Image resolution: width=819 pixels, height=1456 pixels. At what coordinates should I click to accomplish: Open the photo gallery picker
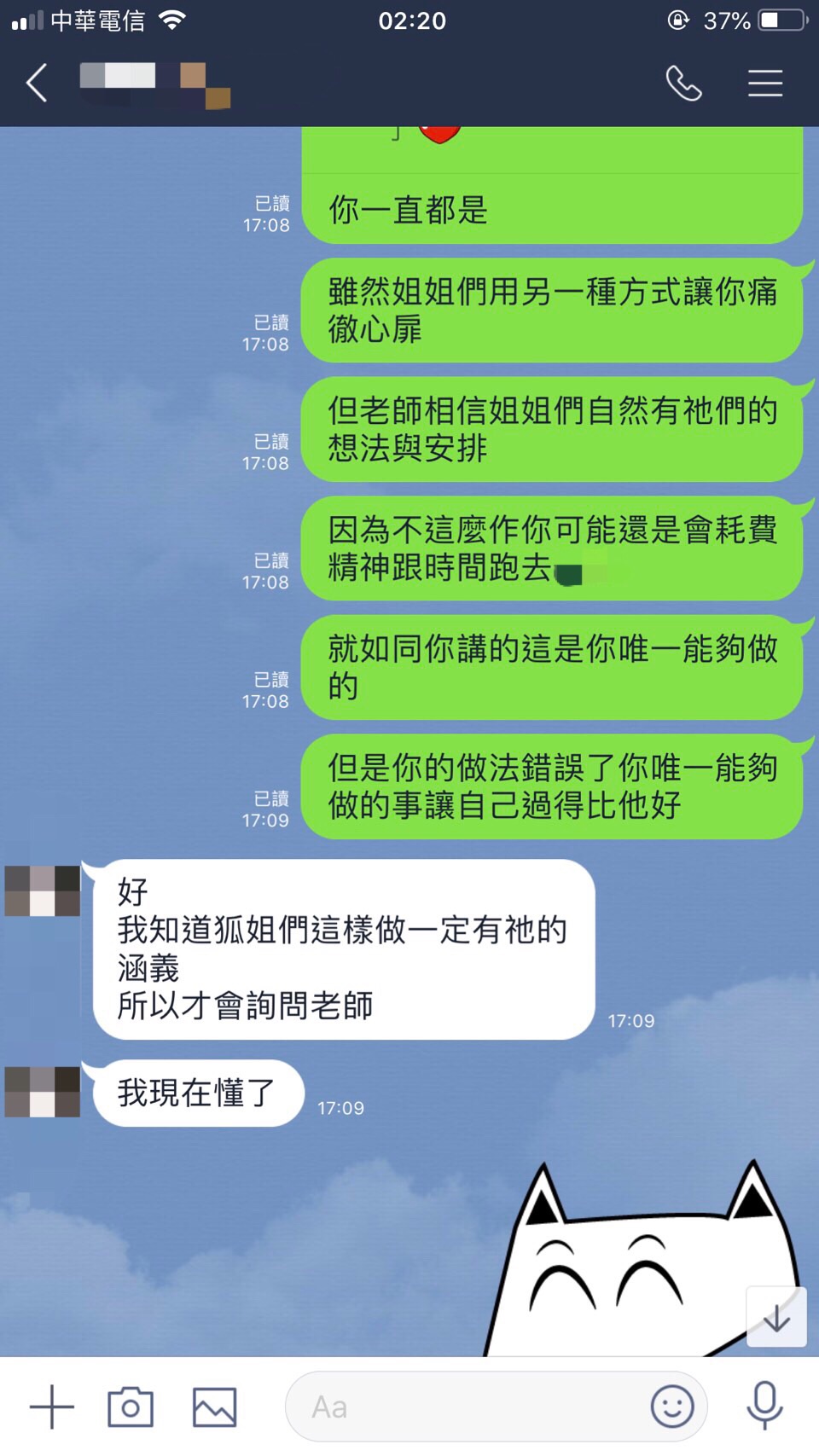click(x=214, y=1407)
